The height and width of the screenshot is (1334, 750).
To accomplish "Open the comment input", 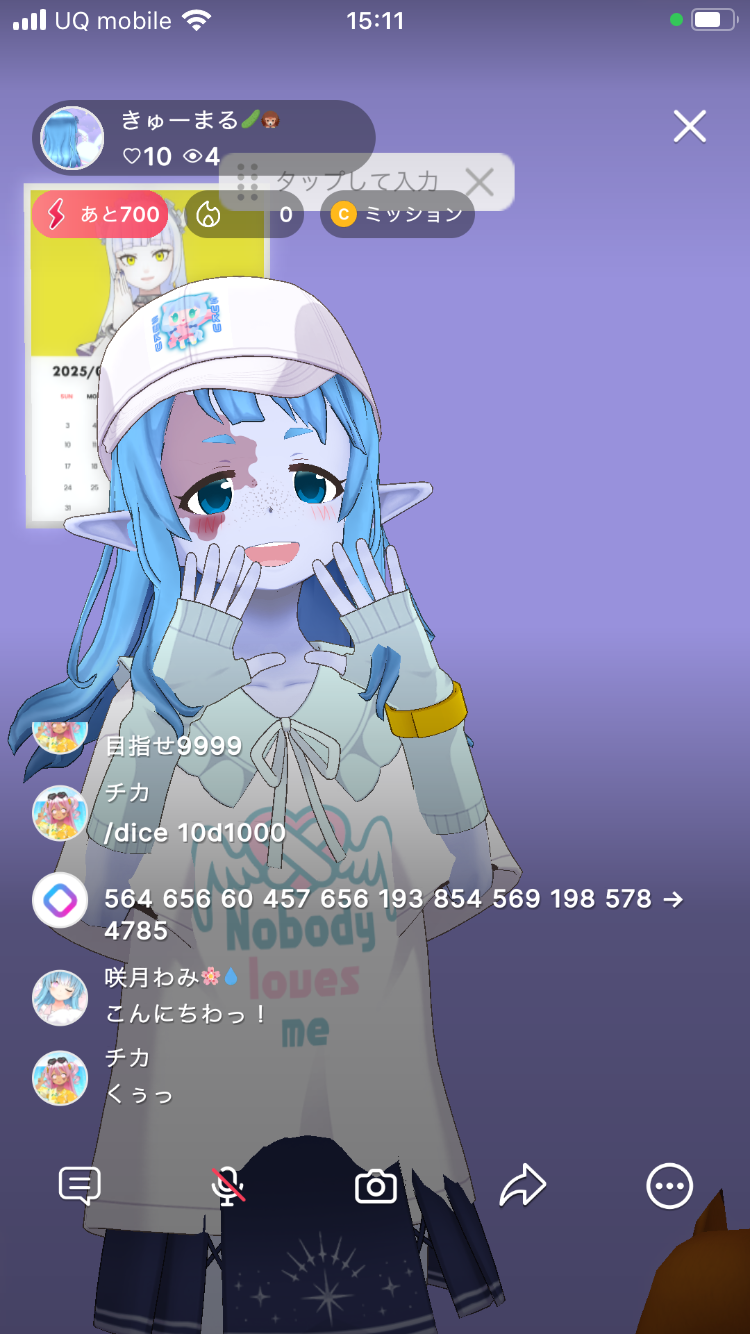I will click(80, 1187).
